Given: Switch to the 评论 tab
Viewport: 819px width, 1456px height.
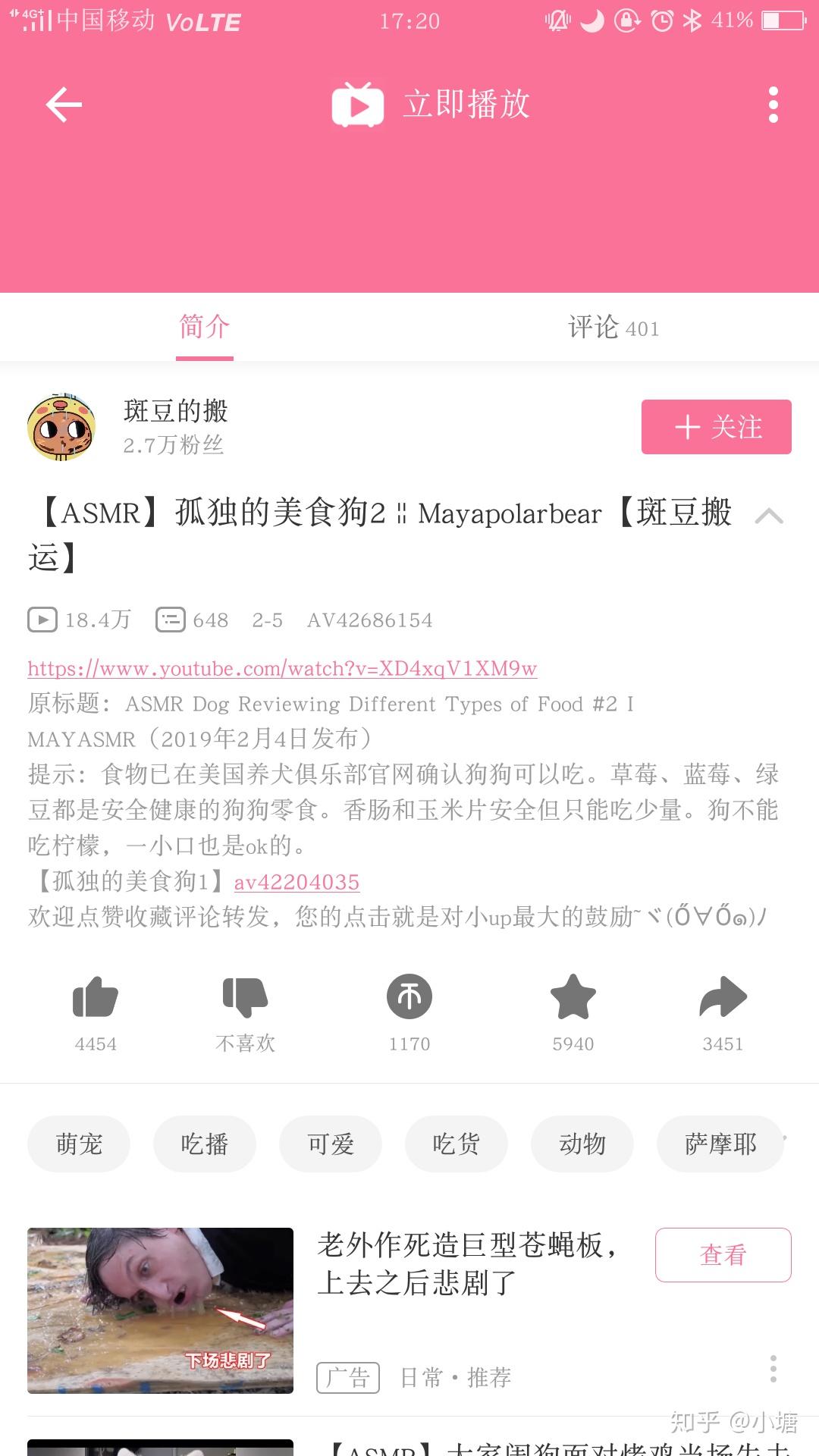Looking at the screenshot, I should coord(613,328).
